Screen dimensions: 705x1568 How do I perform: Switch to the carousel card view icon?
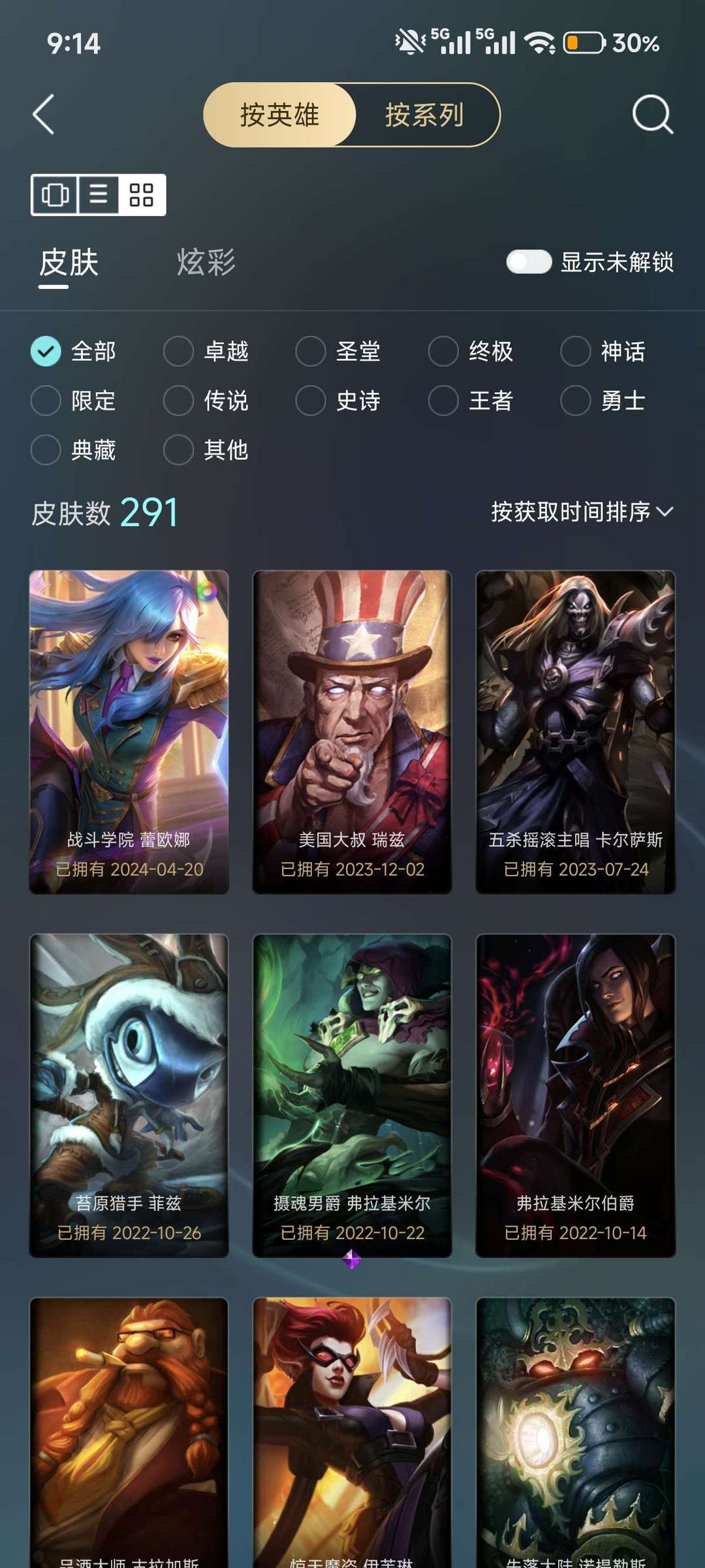pos(55,194)
